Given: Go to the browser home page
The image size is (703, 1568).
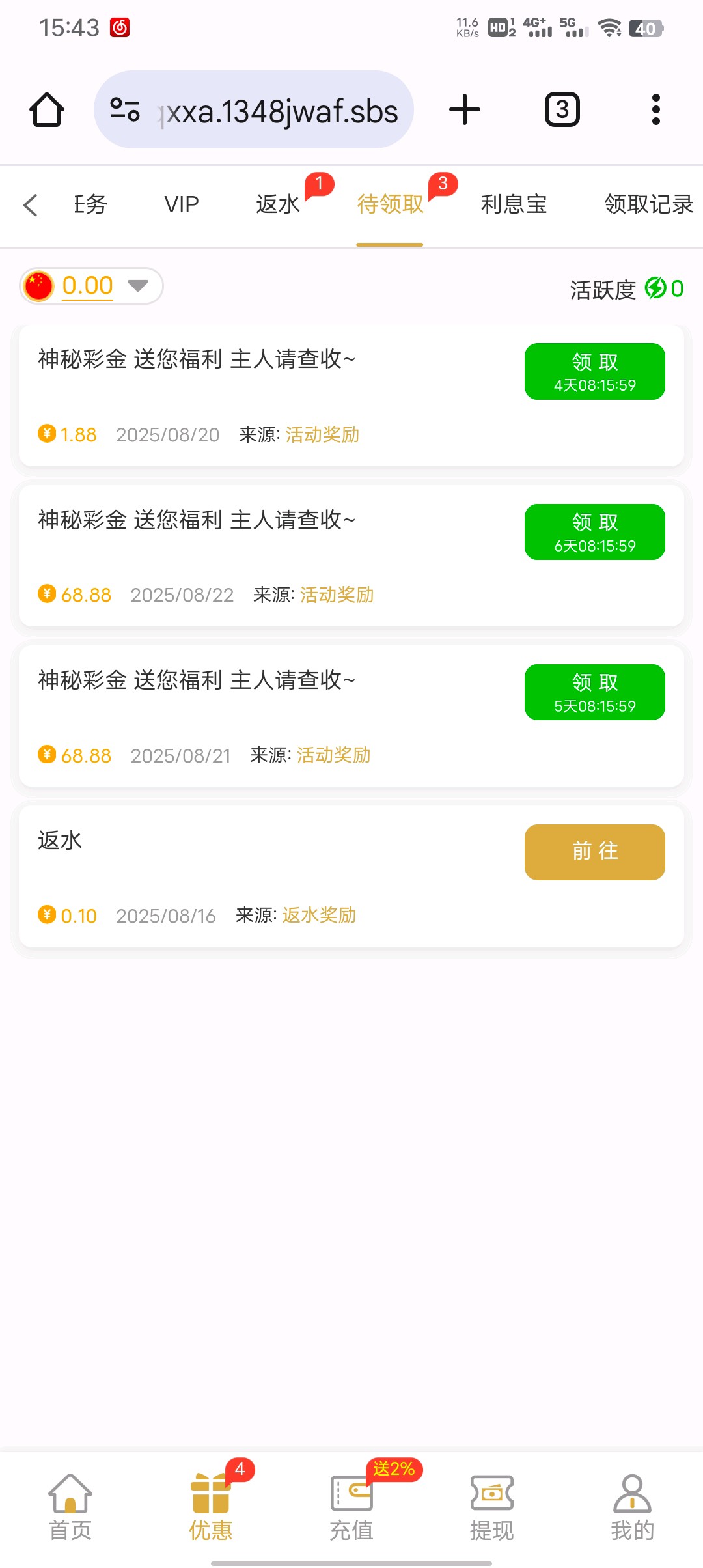Looking at the screenshot, I should tap(47, 109).
